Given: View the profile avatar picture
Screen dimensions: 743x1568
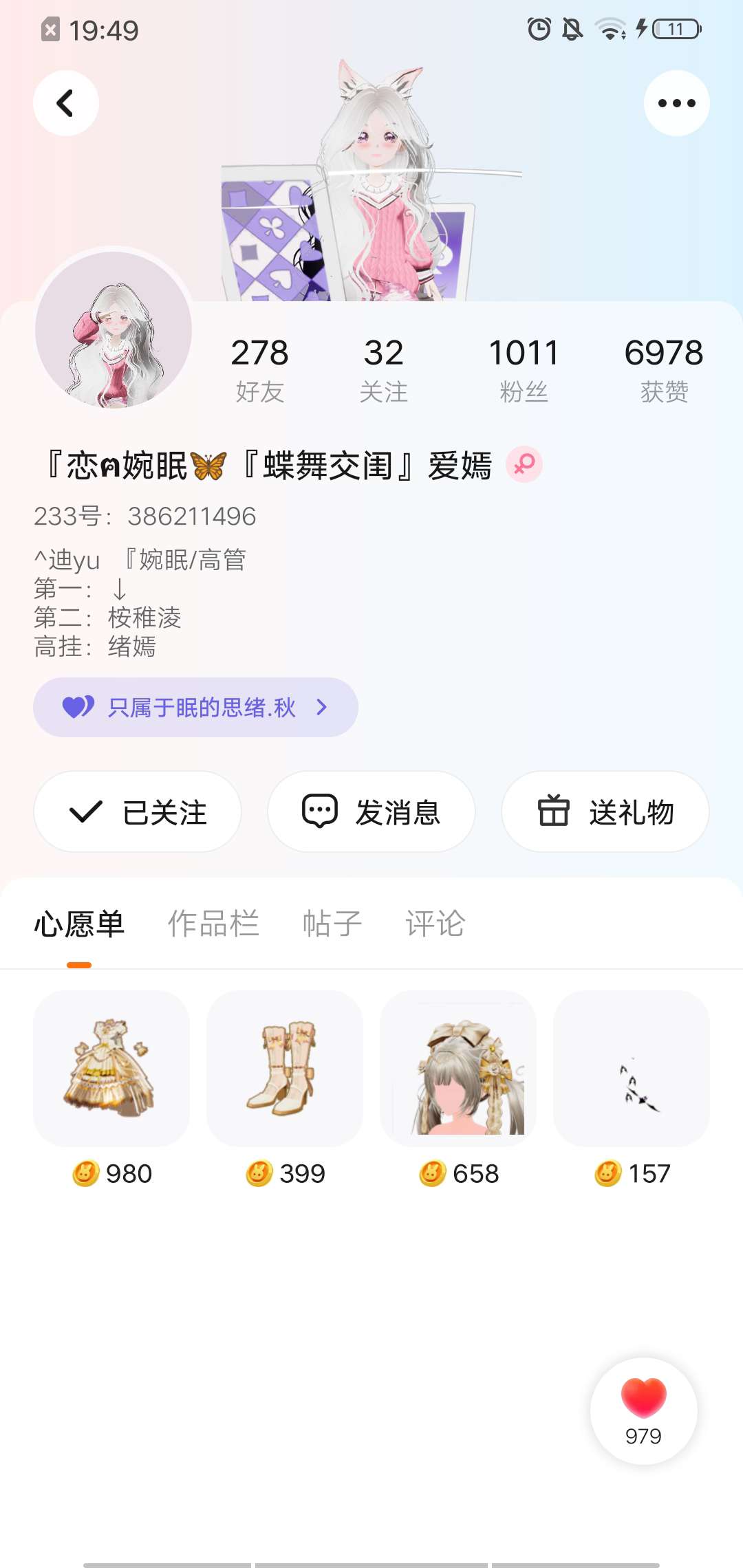Looking at the screenshot, I should 114,329.
